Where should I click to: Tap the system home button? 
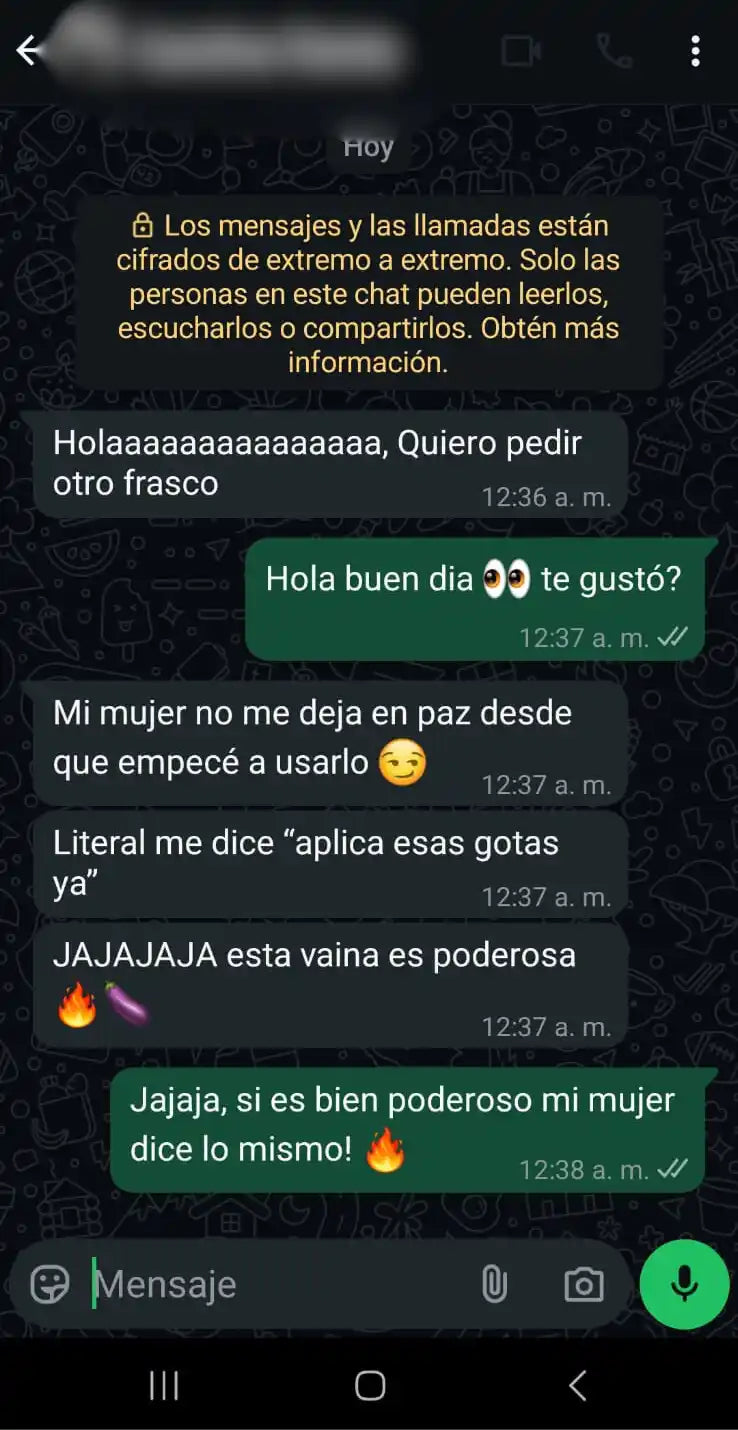[370, 1385]
